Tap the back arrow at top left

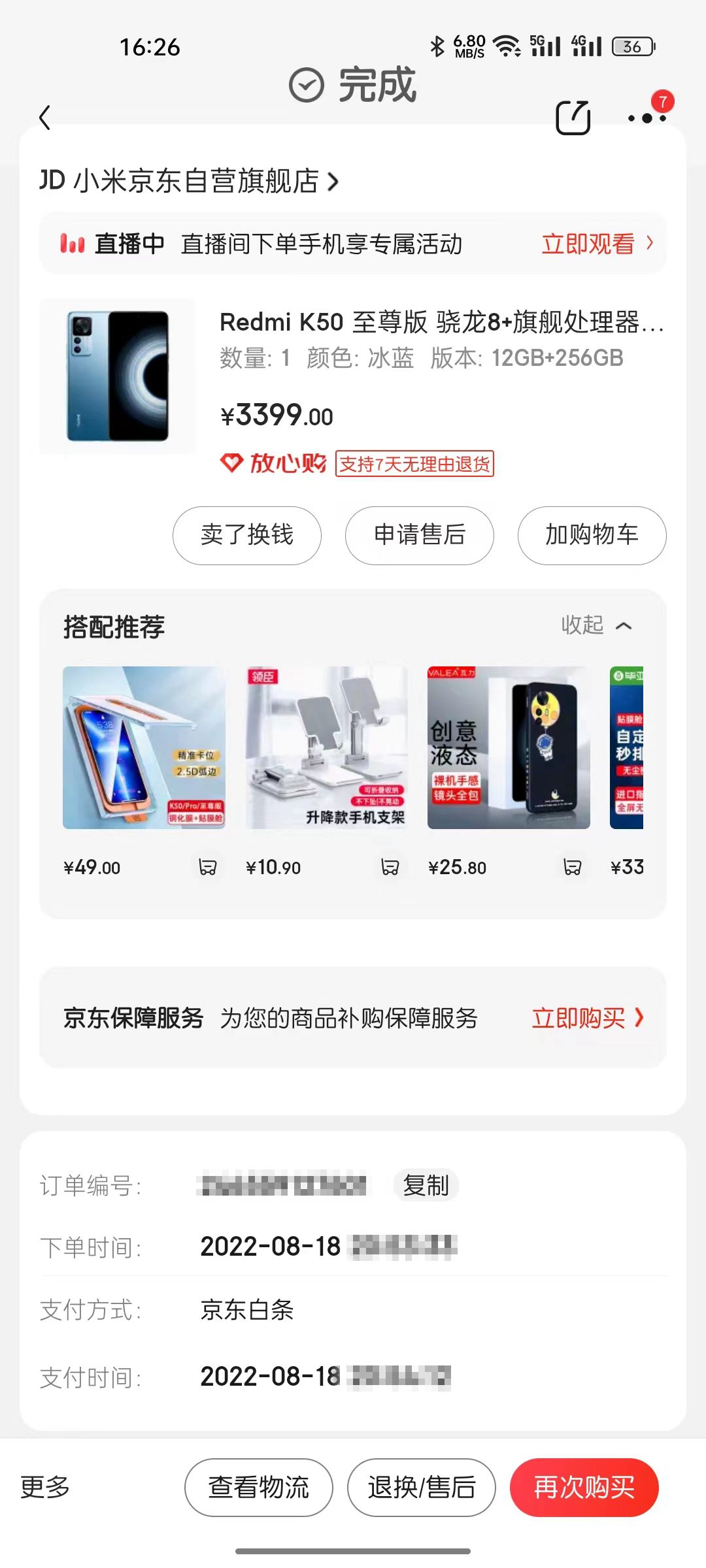(44, 118)
